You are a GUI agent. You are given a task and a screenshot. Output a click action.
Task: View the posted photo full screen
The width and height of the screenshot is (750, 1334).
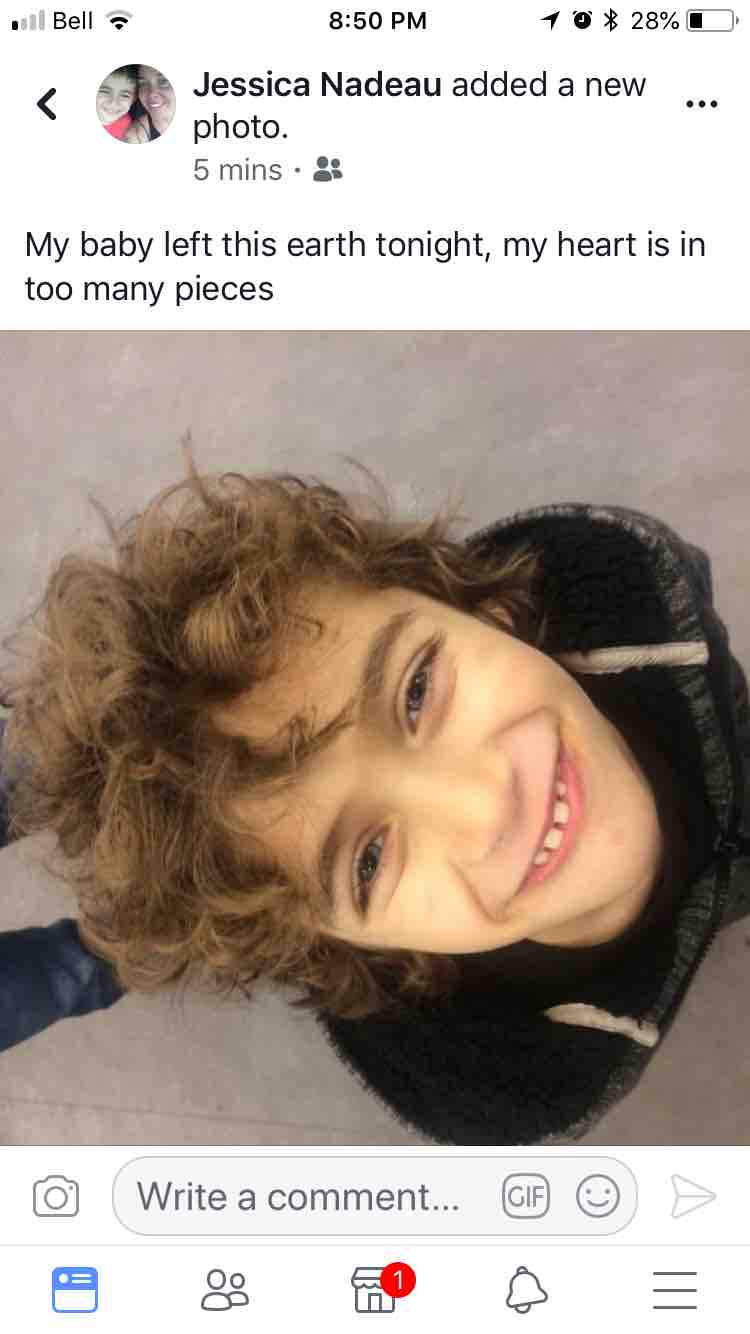pos(375,737)
